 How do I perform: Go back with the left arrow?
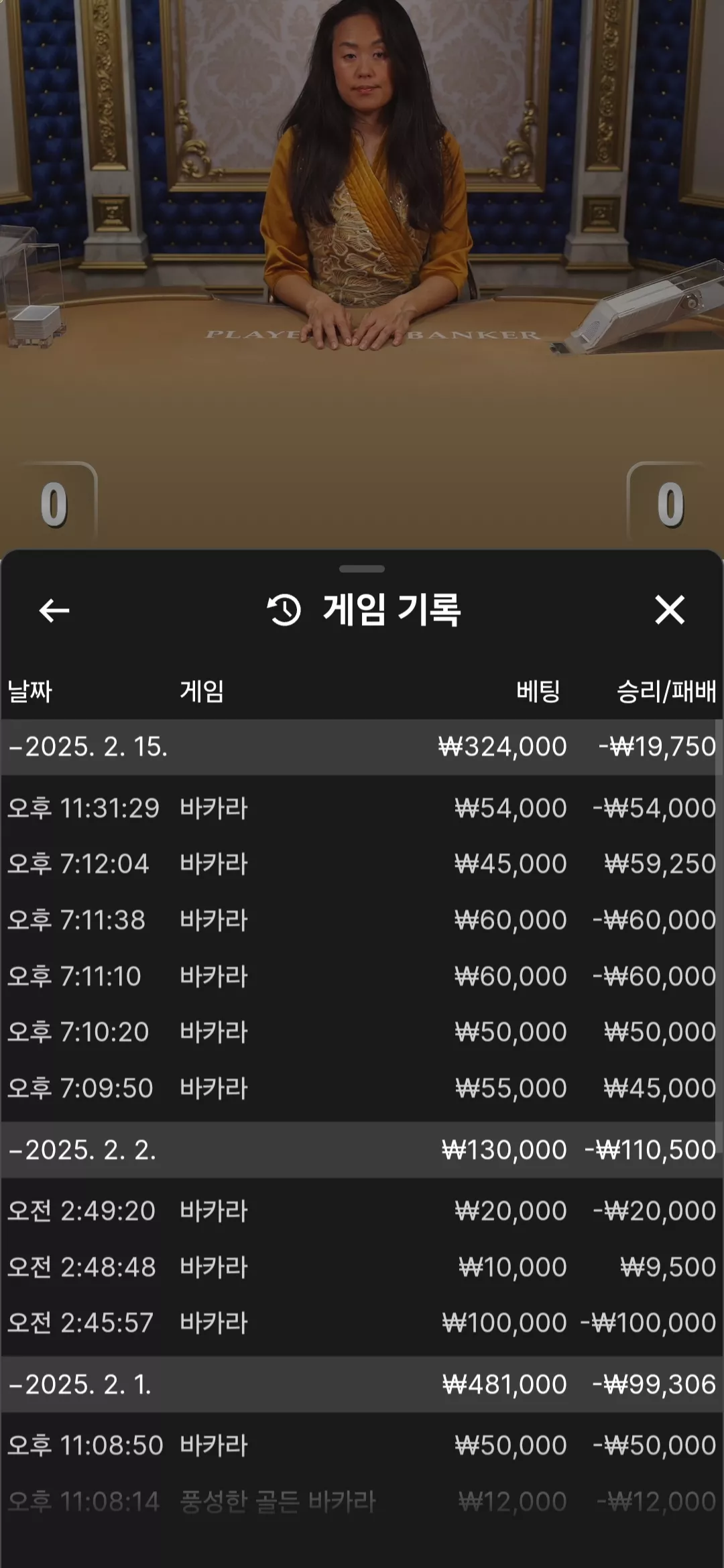tap(54, 610)
